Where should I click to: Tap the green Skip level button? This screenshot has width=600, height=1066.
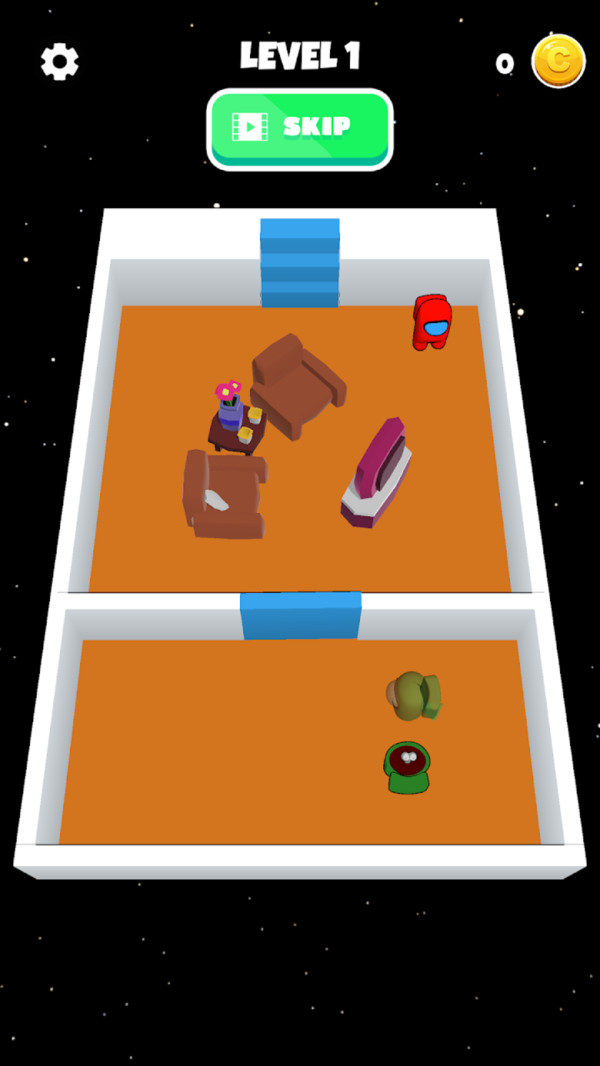300,127
